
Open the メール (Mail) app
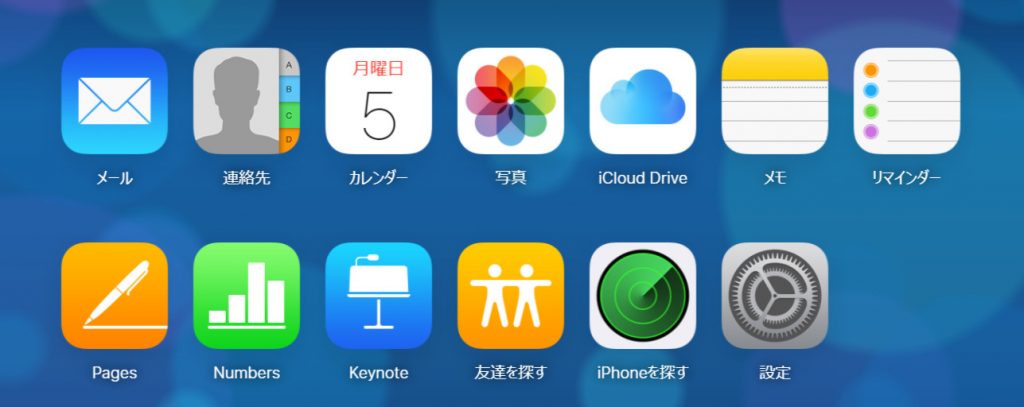pyautogui.click(x=114, y=101)
